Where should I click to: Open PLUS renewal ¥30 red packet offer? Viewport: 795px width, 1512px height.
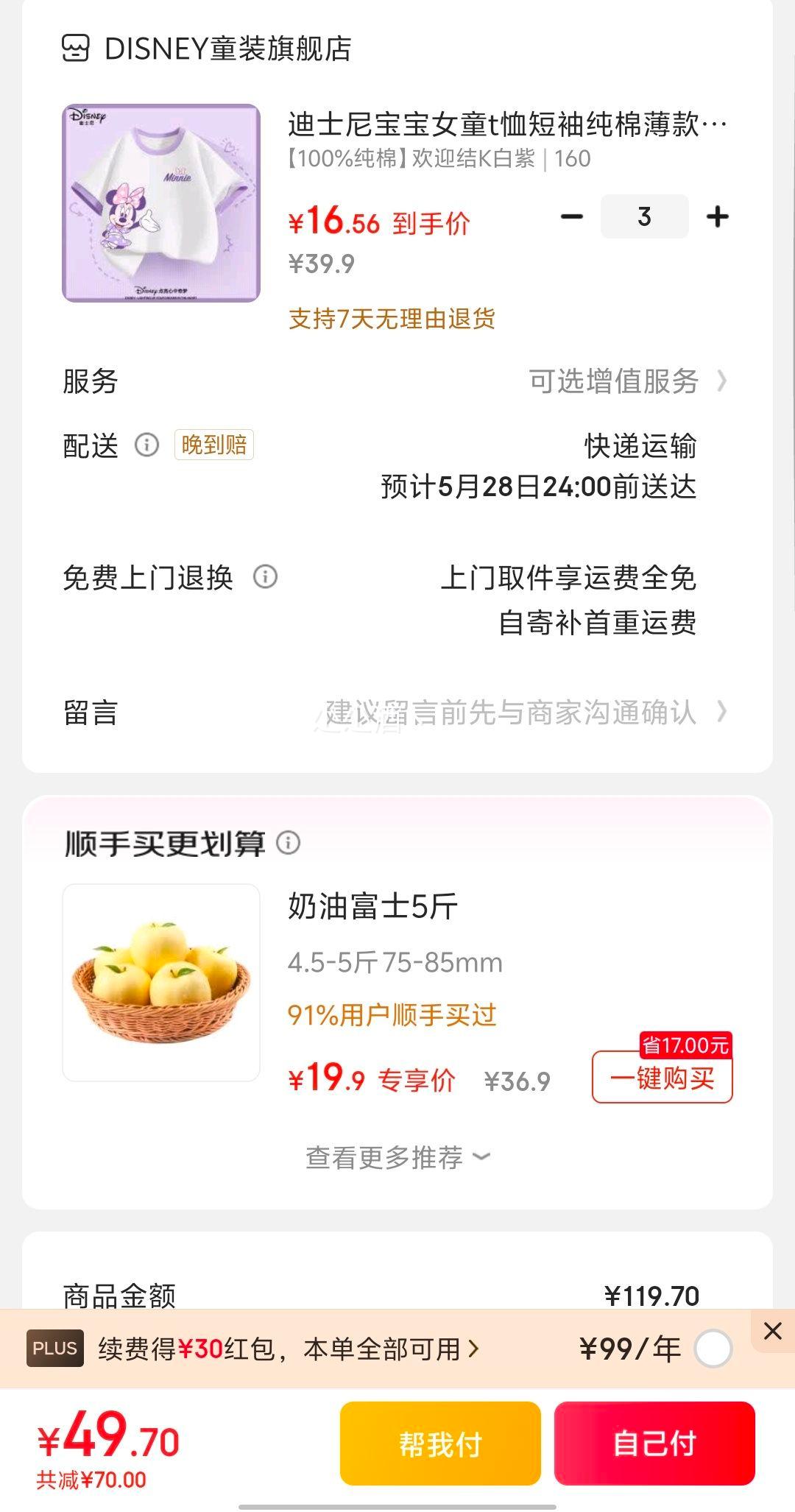click(288, 1349)
